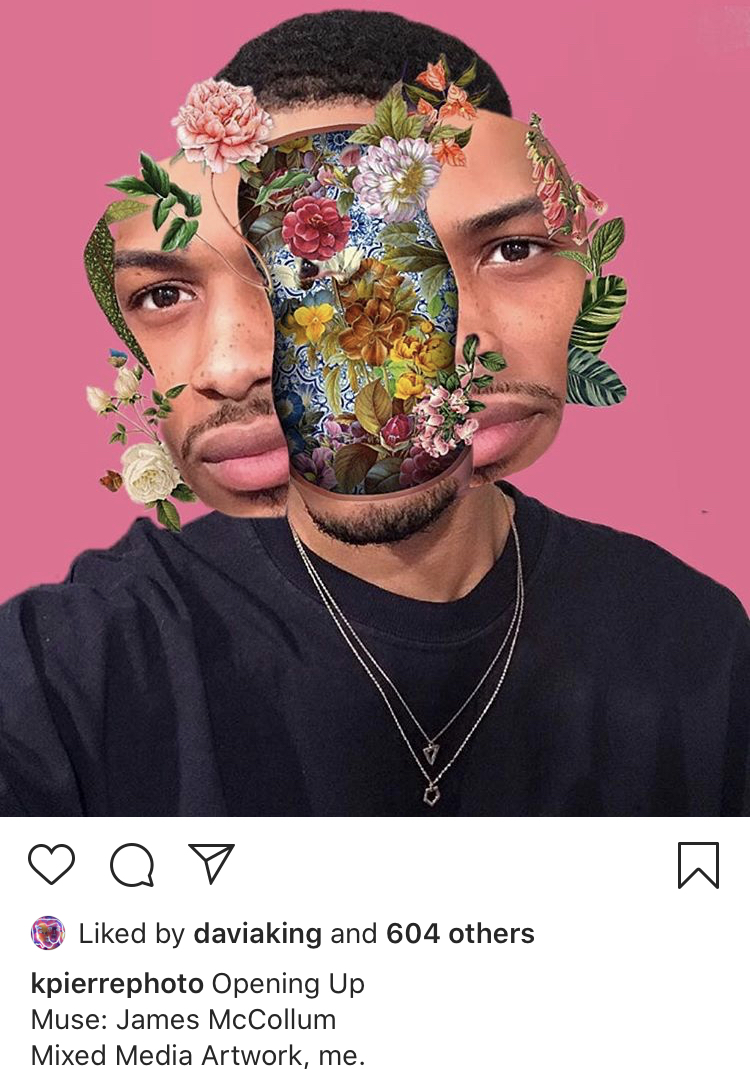Open kpierrephoto's profile from caption
This screenshot has height=1069, width=750.
point(117,984)
